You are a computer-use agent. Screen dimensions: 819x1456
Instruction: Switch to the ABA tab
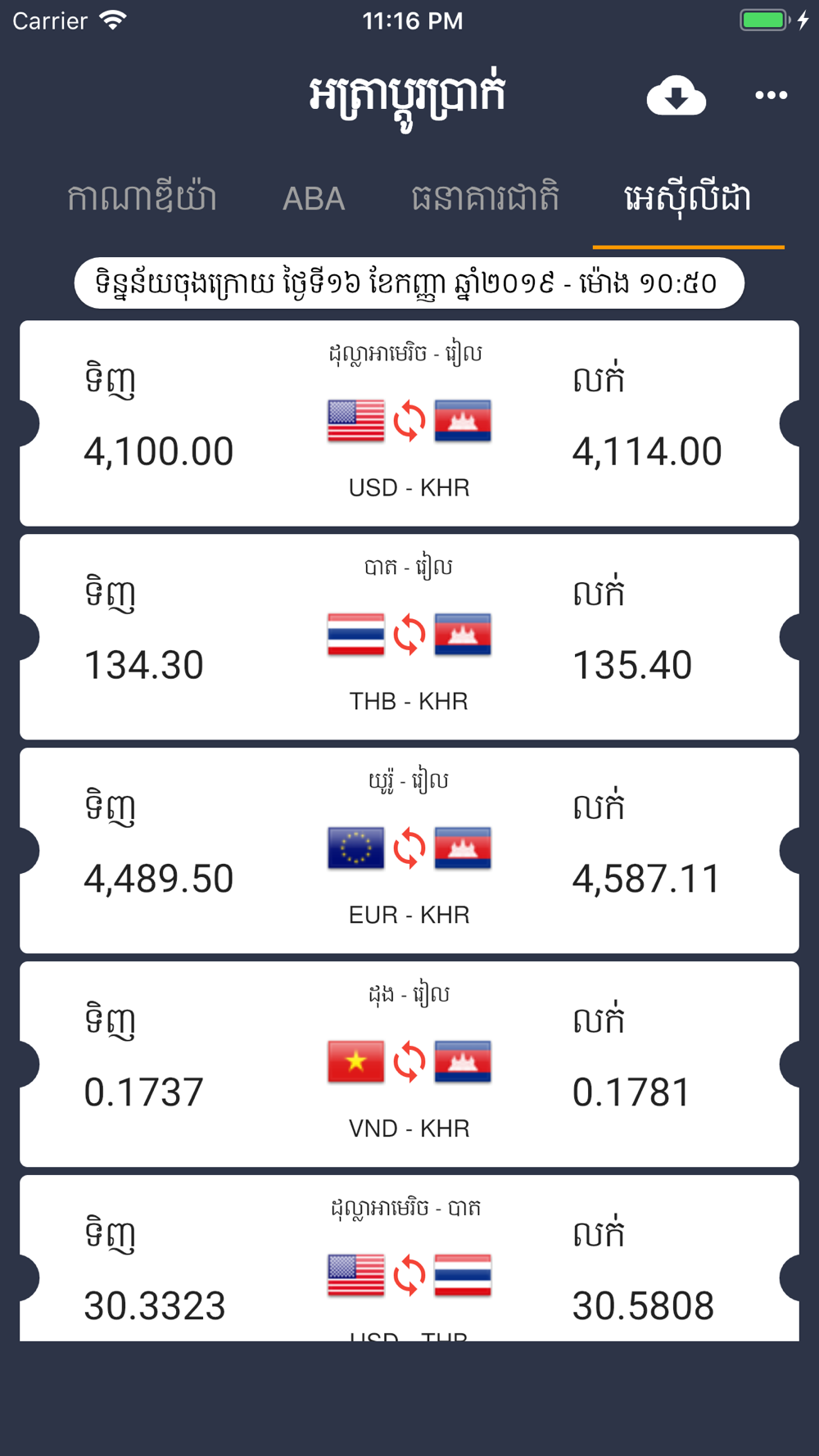[314, 199]
